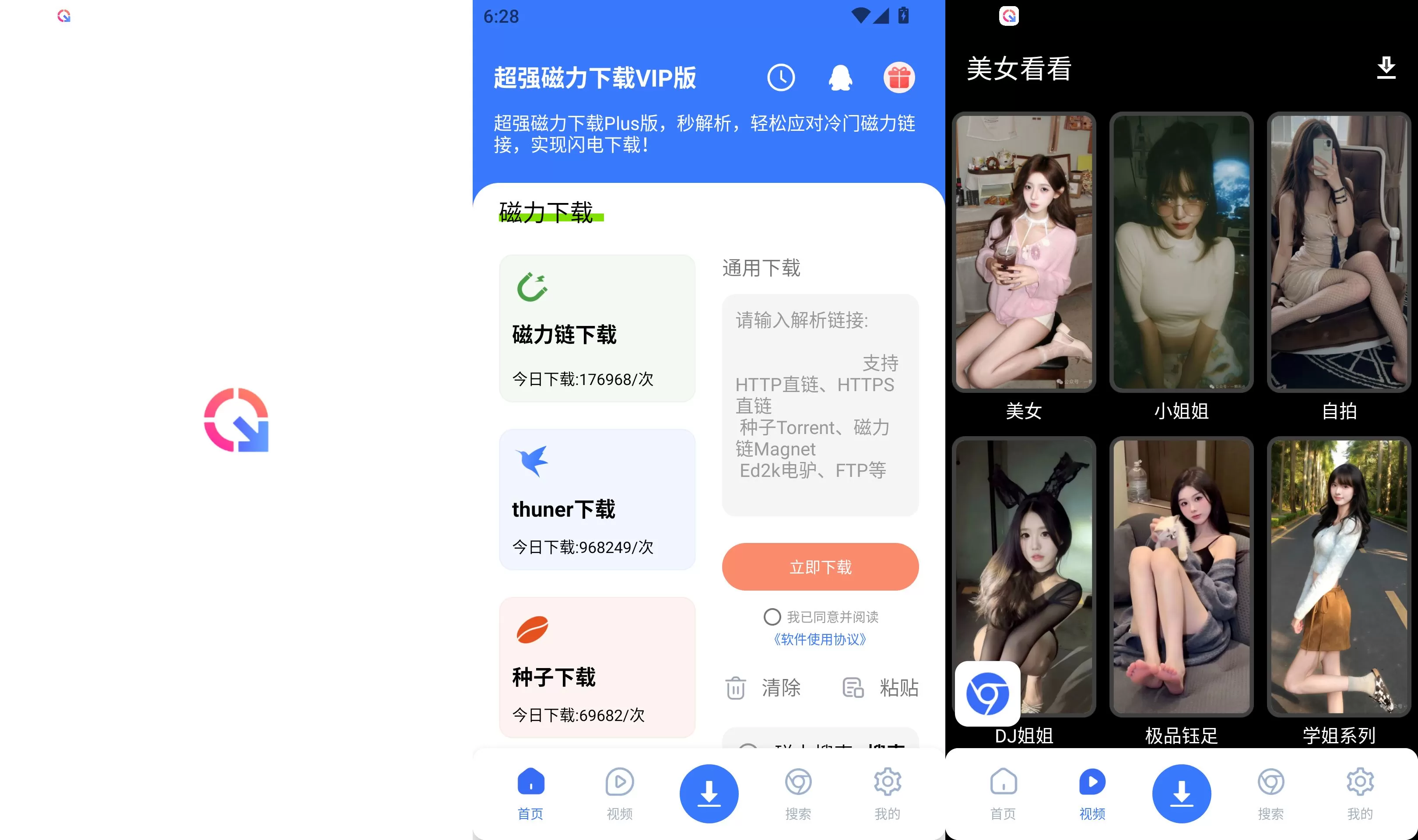This screenshot has width=1418, height=840.
Task: Open the 磁力链下载 card
Action: coord(597,328)
